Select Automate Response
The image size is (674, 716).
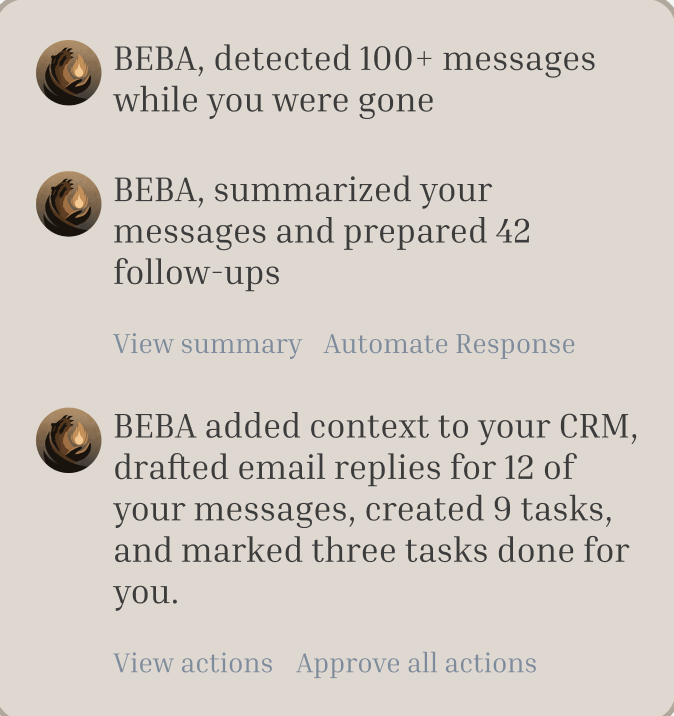pos(449,344)
